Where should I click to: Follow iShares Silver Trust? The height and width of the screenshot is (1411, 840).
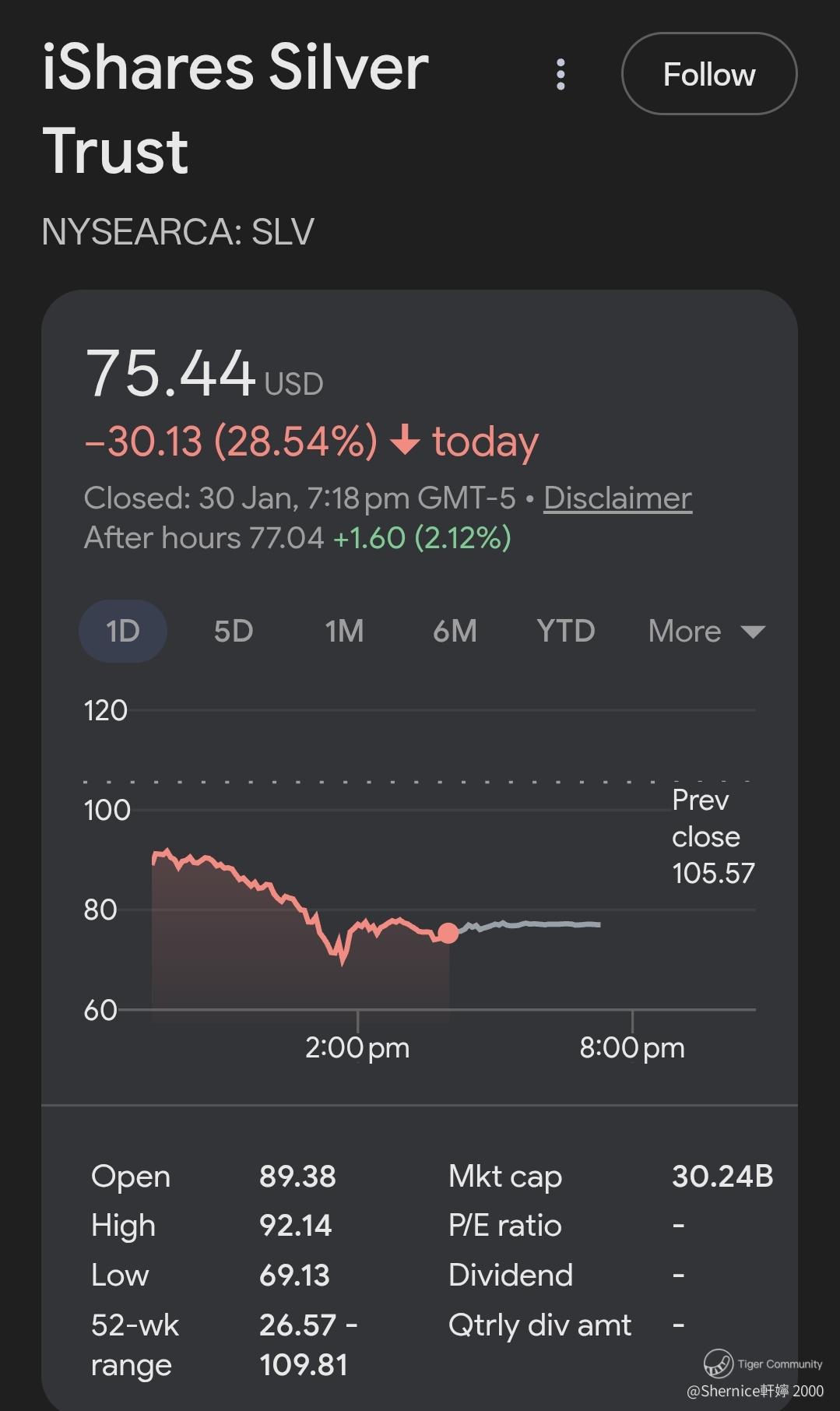tap(708, 75)
